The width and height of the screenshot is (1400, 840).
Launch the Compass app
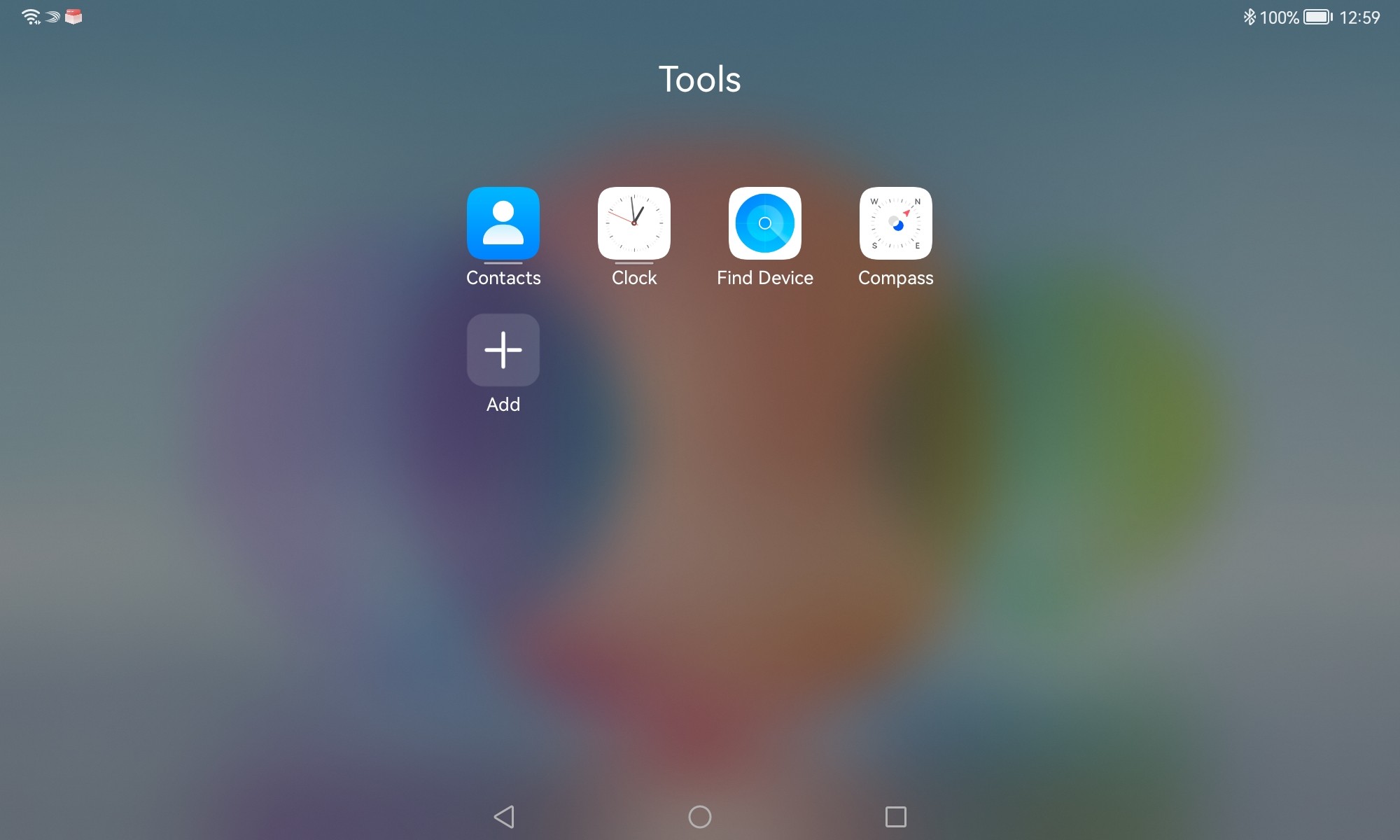point(895,223)
